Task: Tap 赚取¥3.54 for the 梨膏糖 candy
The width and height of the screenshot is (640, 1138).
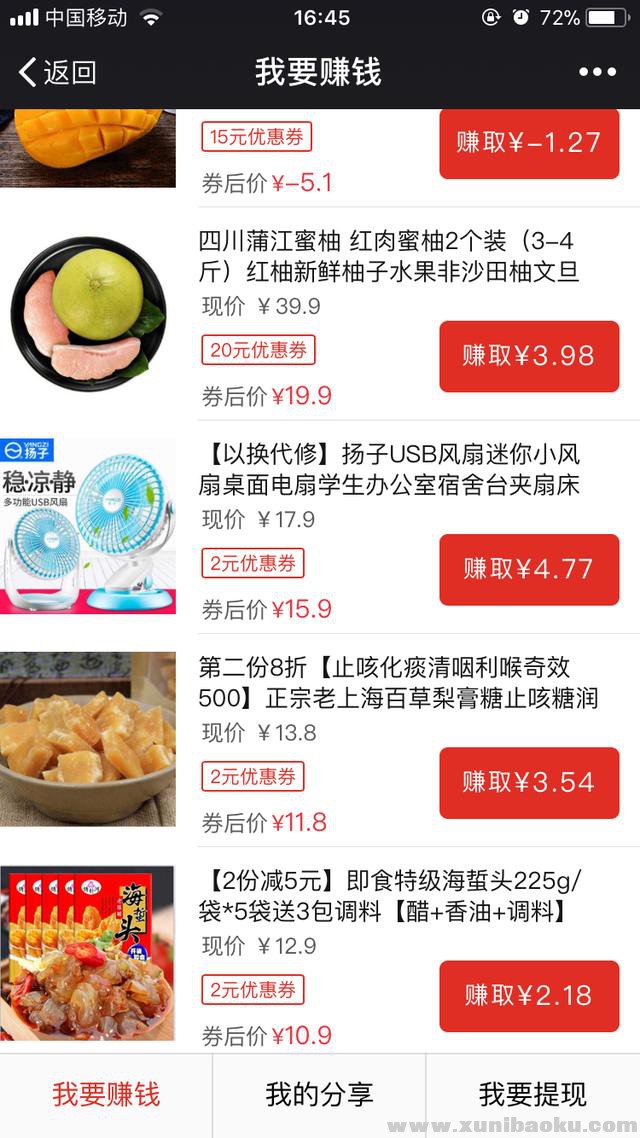Action: coord(529,782)
